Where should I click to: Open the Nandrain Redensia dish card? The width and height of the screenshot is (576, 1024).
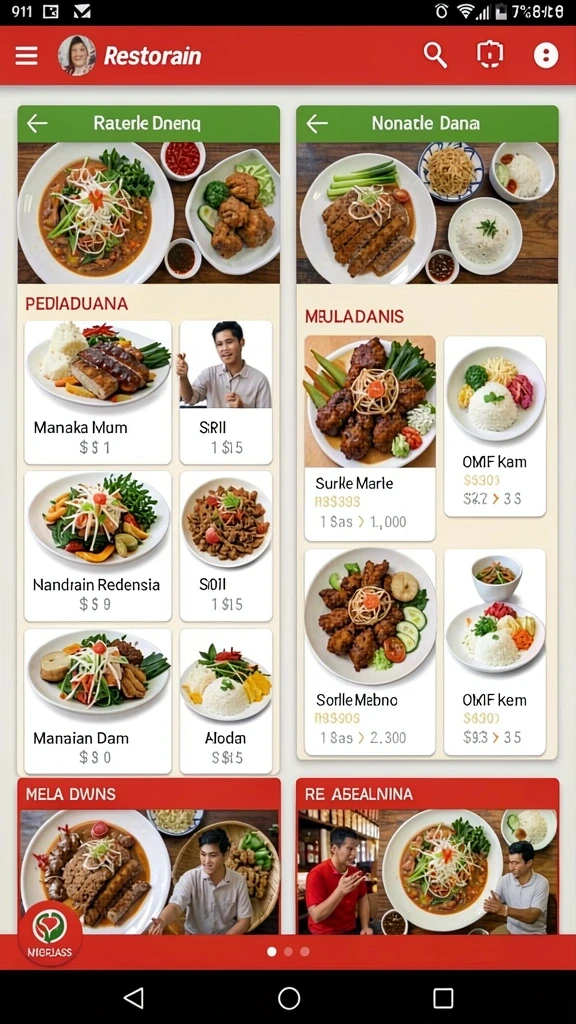98,546
